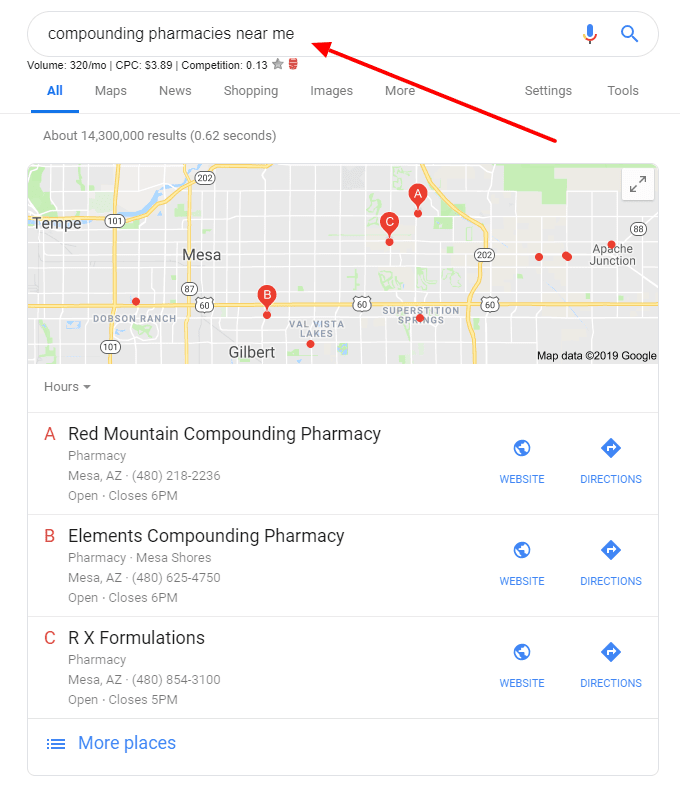Open the Red Mountain Compounding Pharmacy listing

click(224, 434)
